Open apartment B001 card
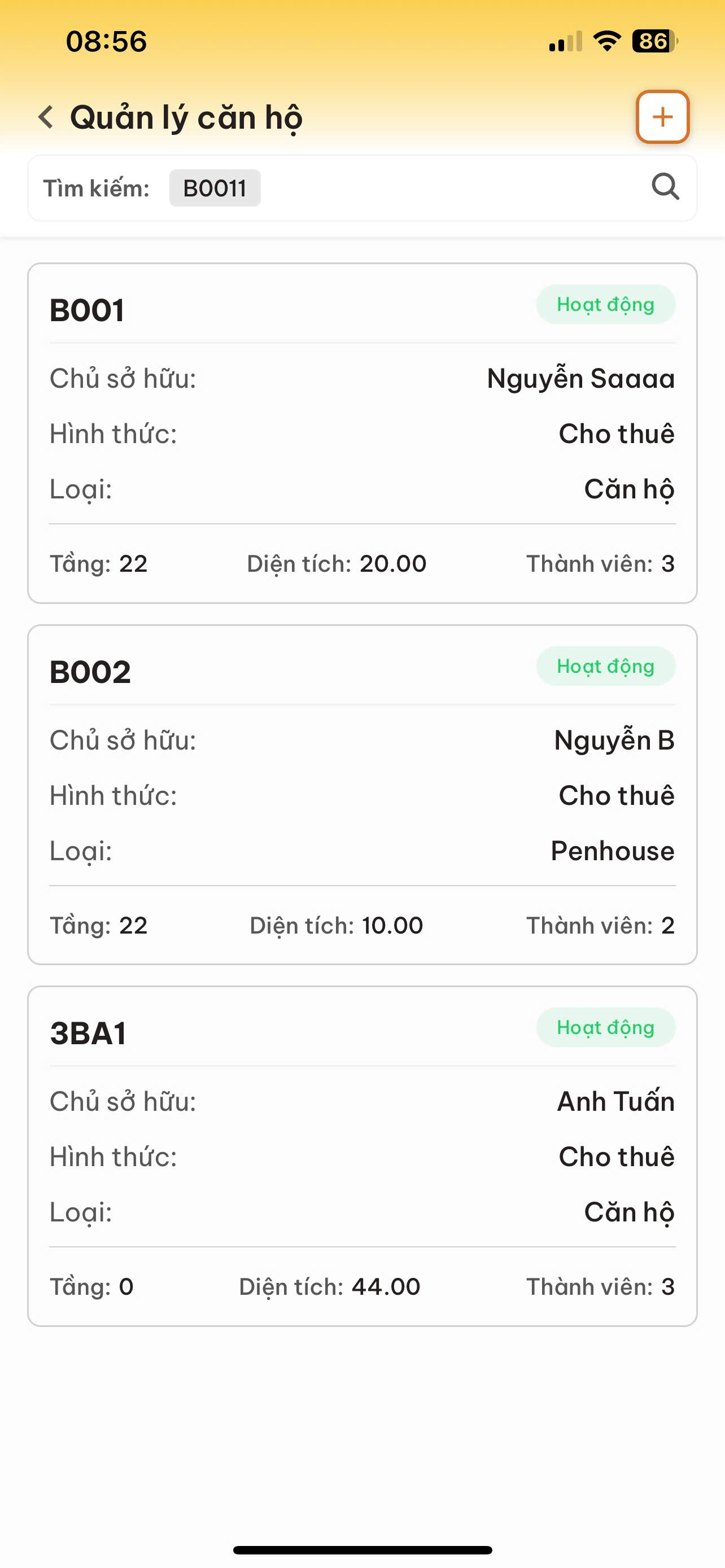725x1568 pixels. pos(362,433)
